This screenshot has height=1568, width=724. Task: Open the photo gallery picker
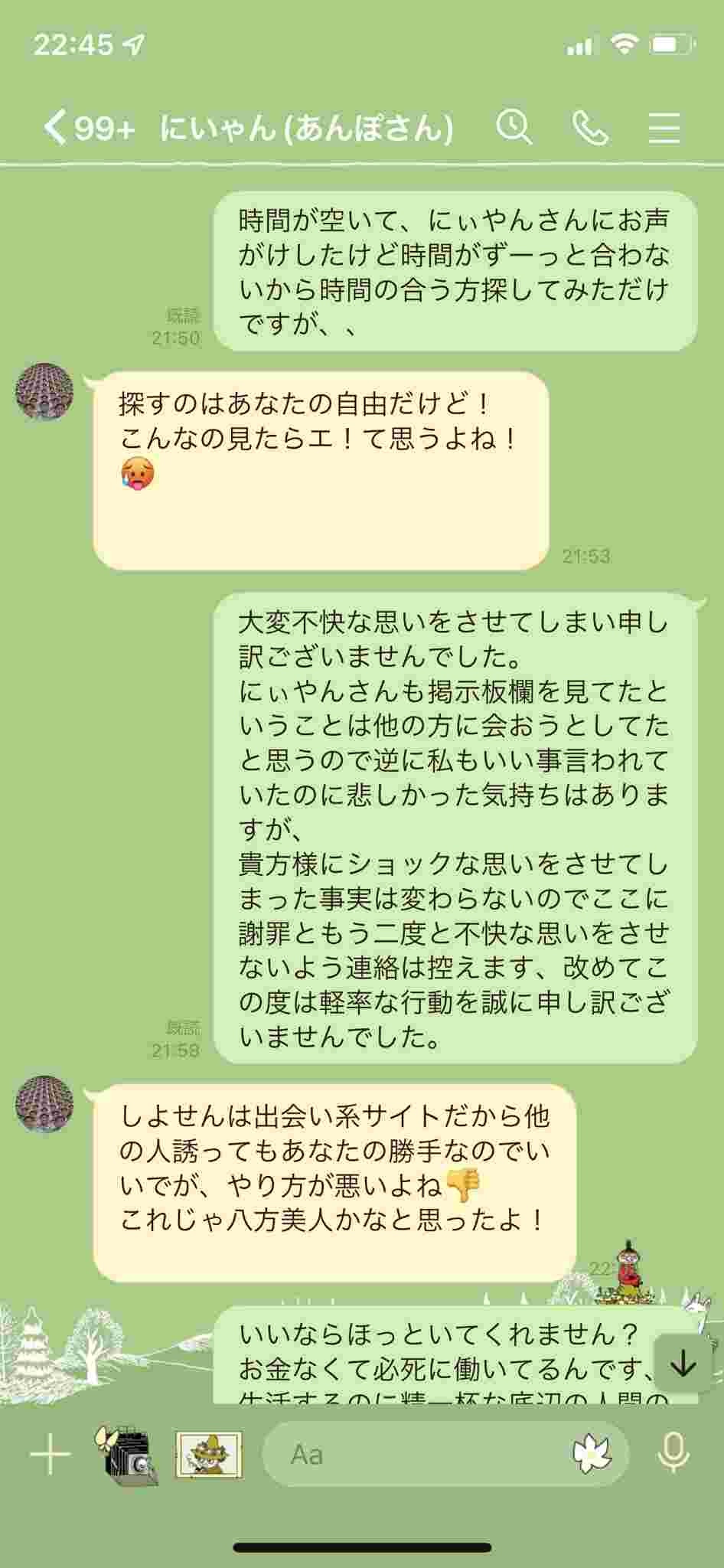coord(208,1453)
